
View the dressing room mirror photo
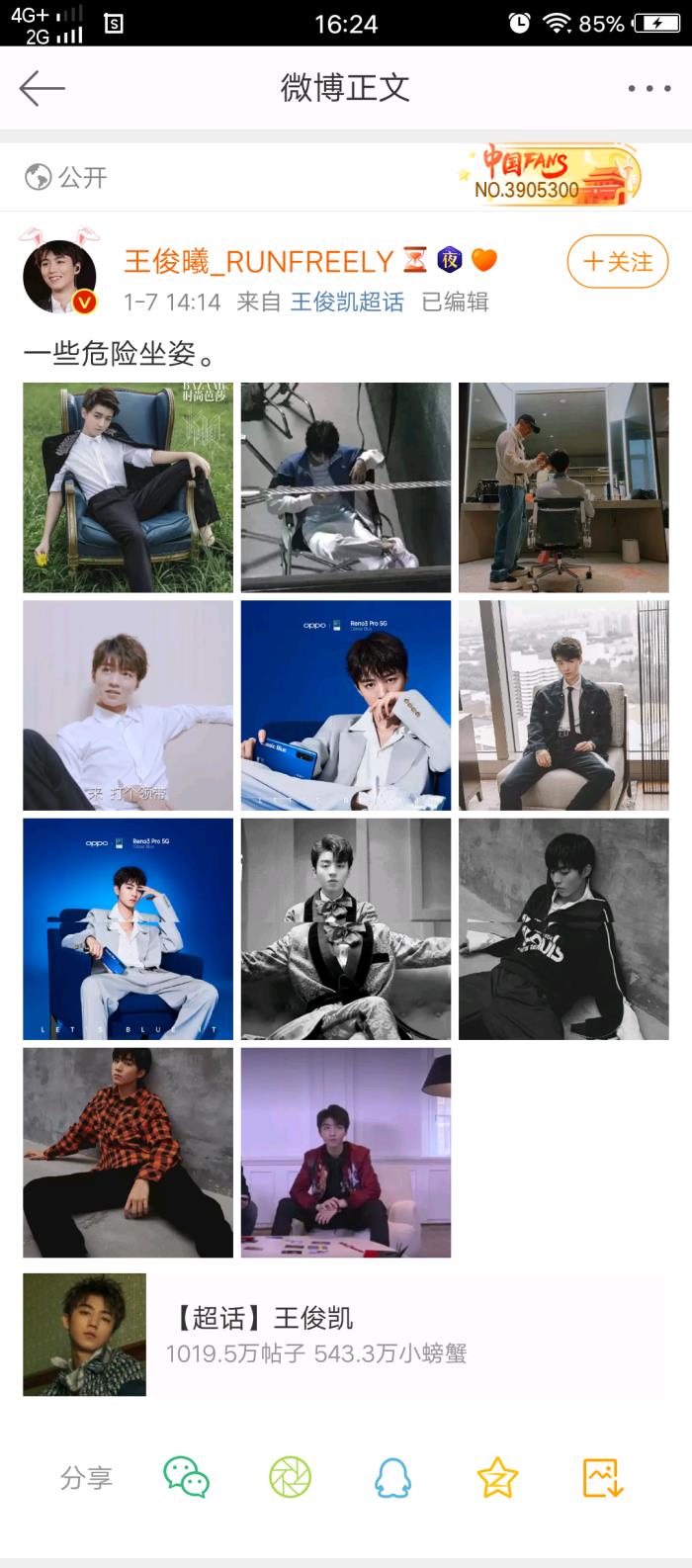(563, 487)
